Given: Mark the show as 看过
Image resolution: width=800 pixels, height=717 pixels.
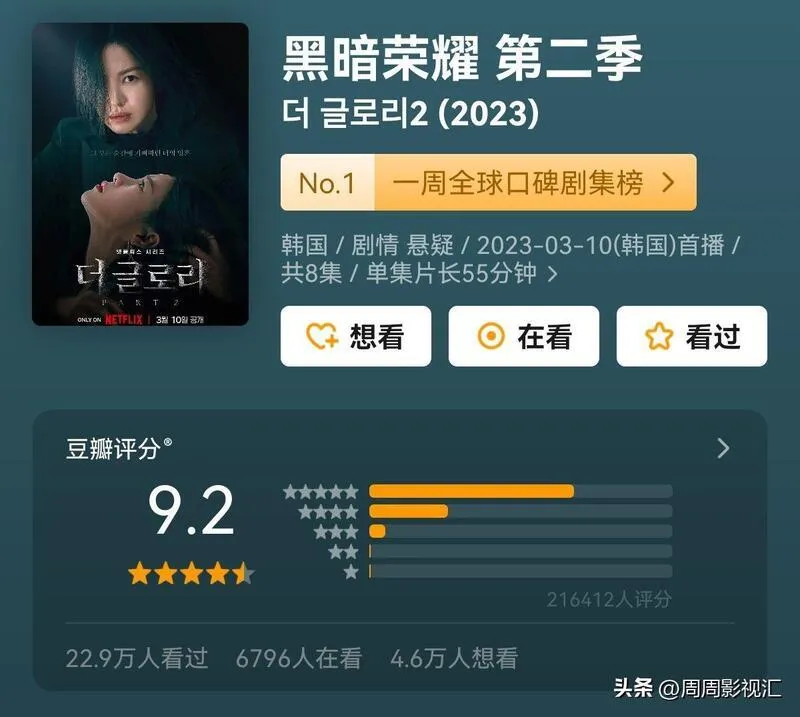Looking at the screenshot, I should pos(691,337).
